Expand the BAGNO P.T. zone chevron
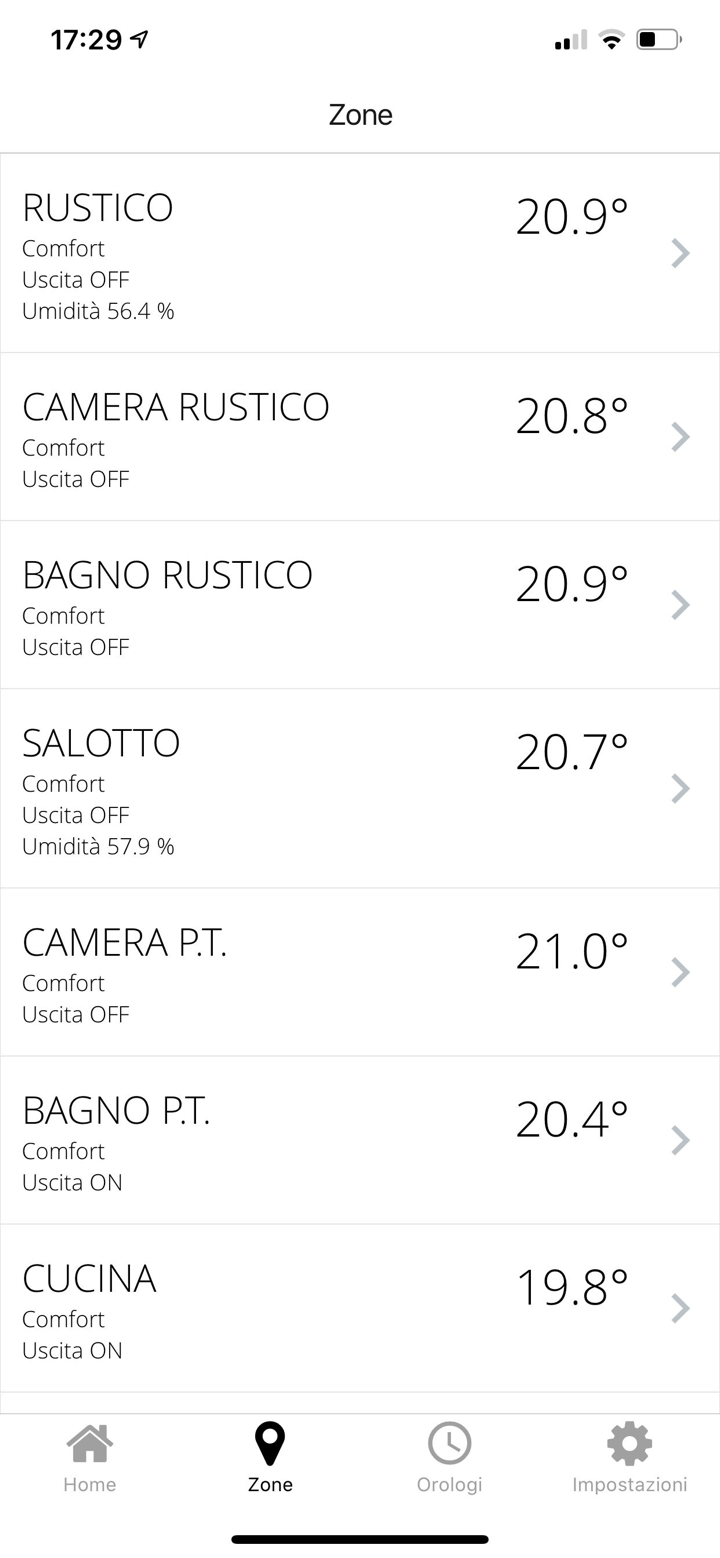This screenshot has height=1558, width=720. tap(681, 1140)
